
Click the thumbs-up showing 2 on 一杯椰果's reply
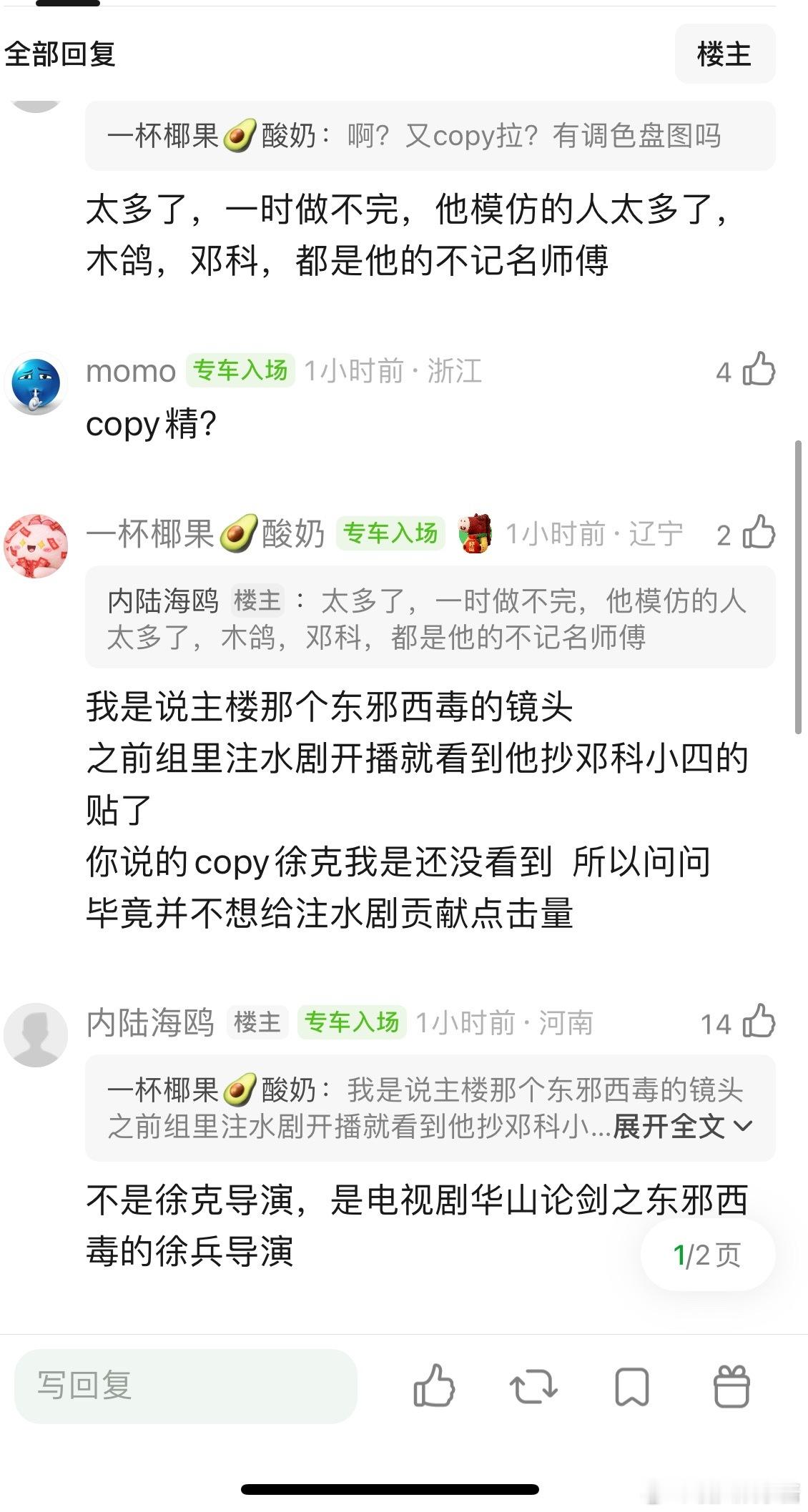[x=759, y=533]
